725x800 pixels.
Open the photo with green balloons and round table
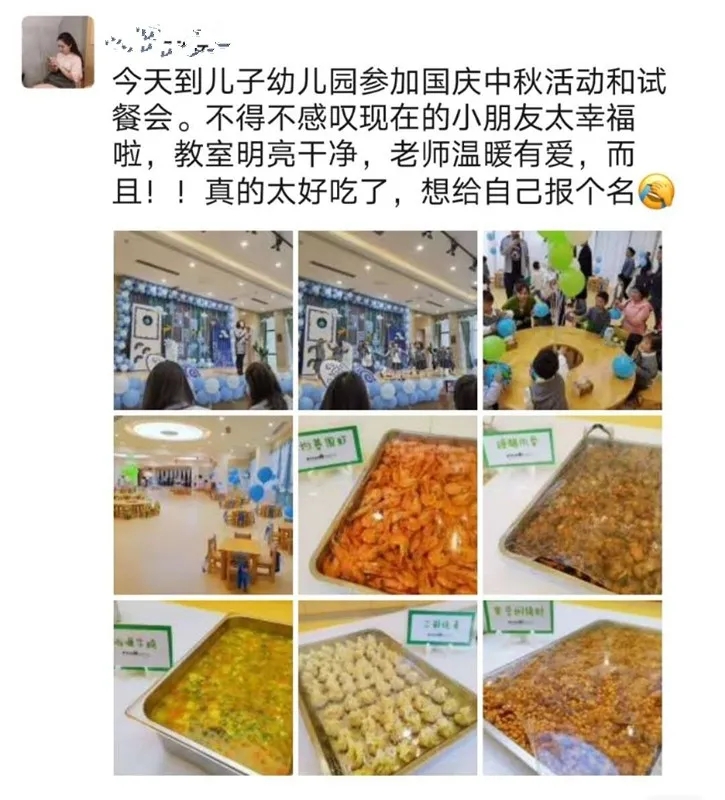(x=572, y=320)
